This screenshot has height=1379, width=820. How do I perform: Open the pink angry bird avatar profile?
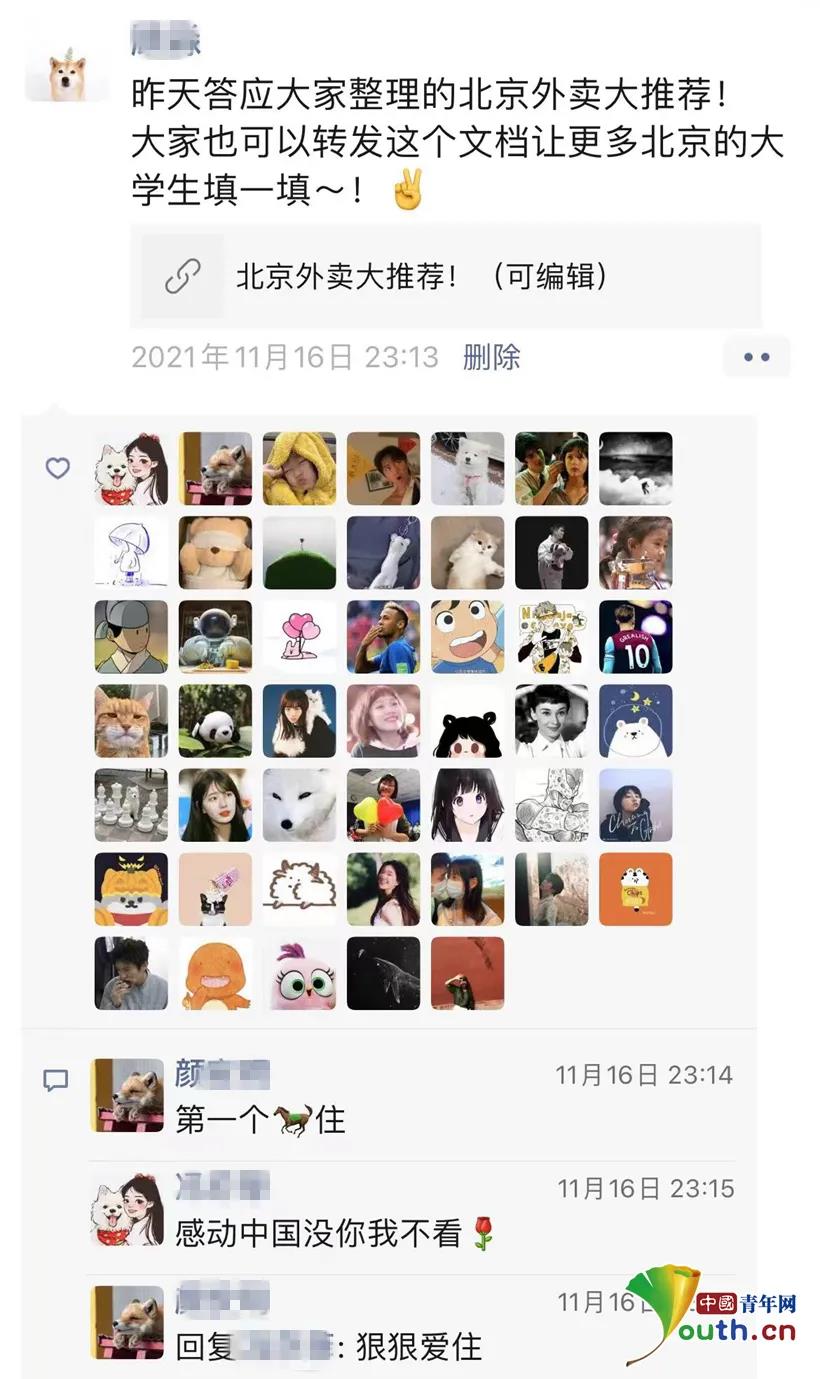click(299, 973)
